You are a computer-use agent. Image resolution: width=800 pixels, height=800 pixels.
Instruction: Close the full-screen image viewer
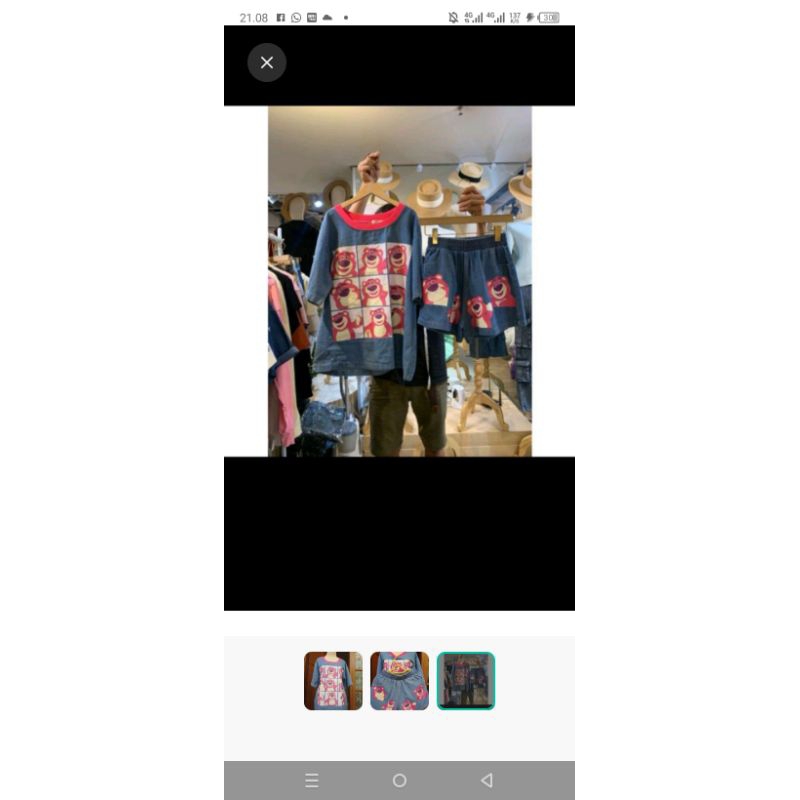click(267, 63)
